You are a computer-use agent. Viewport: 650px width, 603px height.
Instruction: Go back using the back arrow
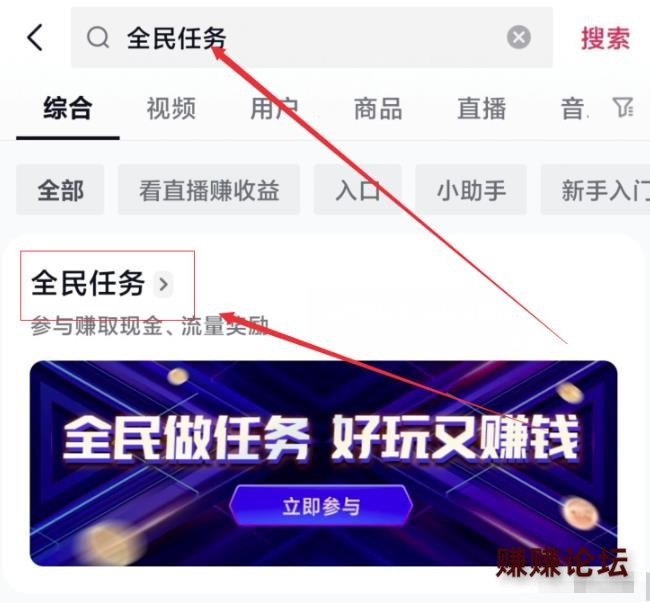click(x=34, y=38)
